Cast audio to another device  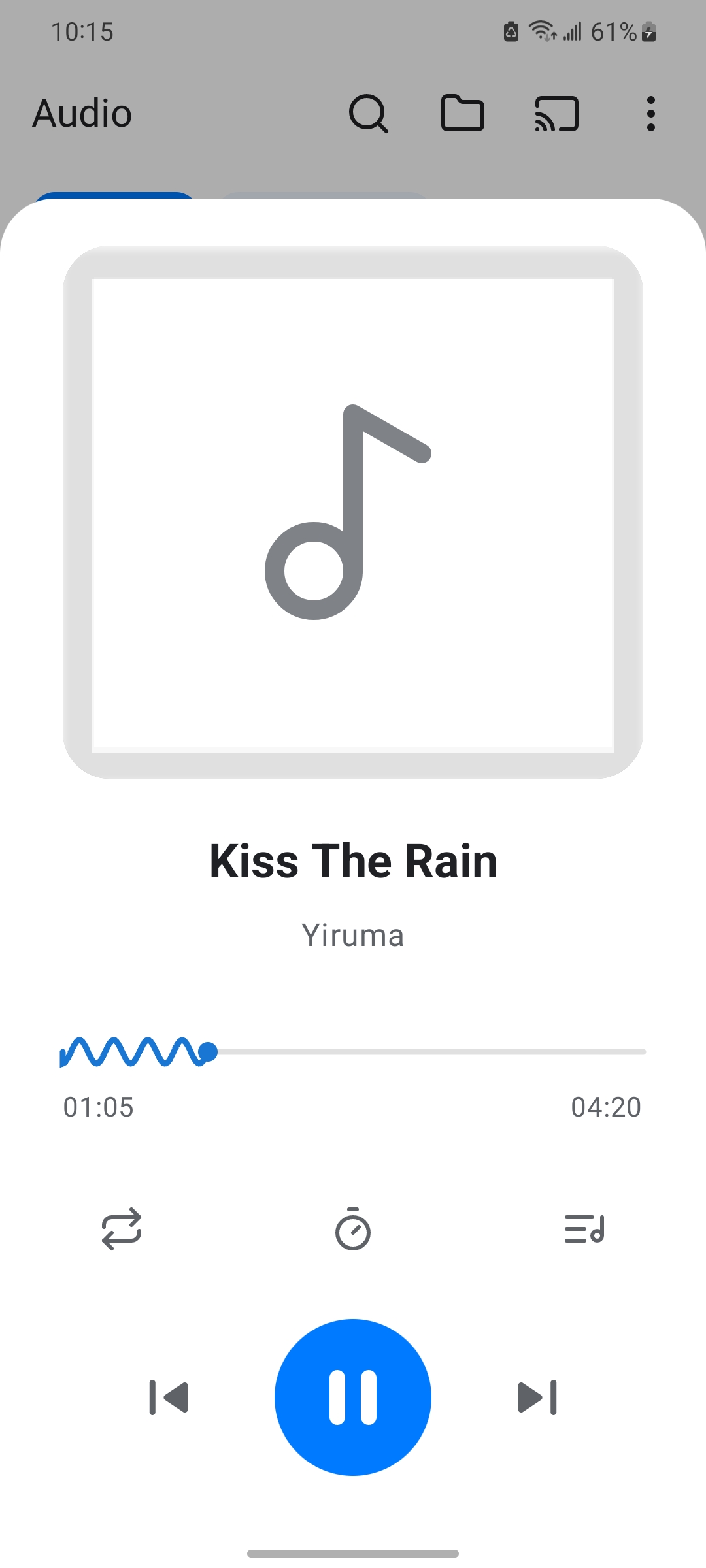point(557,114)
